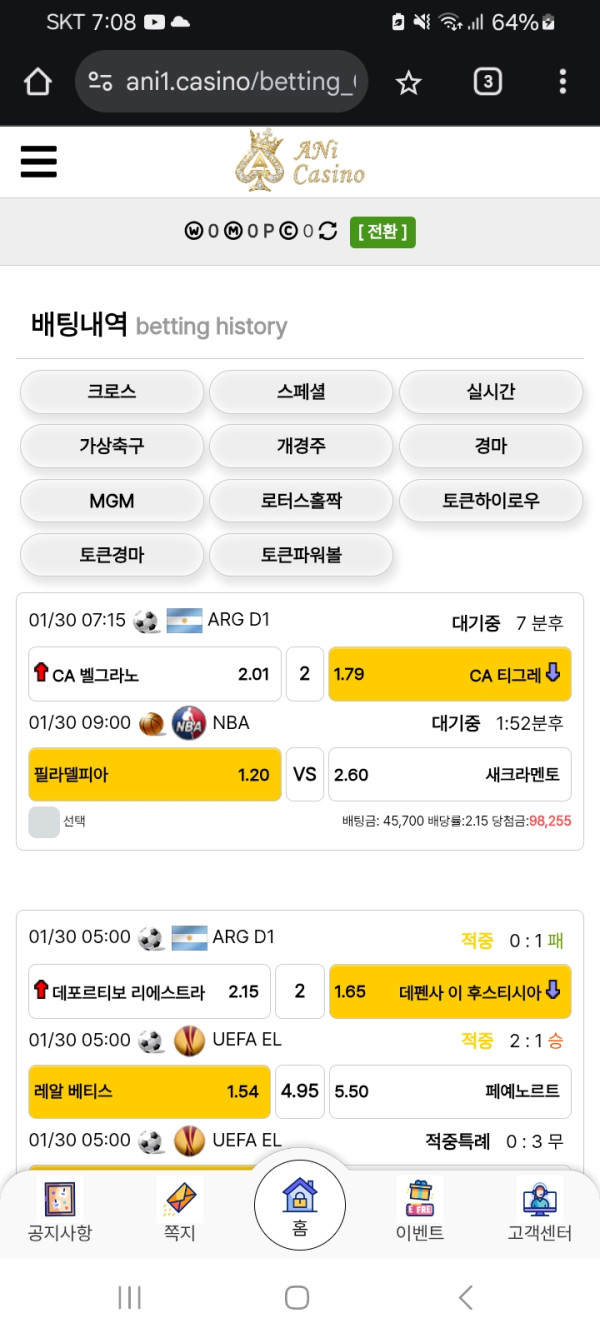
Task: Open 공지사항 in bottom navigation
Action: click(59, 1209)
